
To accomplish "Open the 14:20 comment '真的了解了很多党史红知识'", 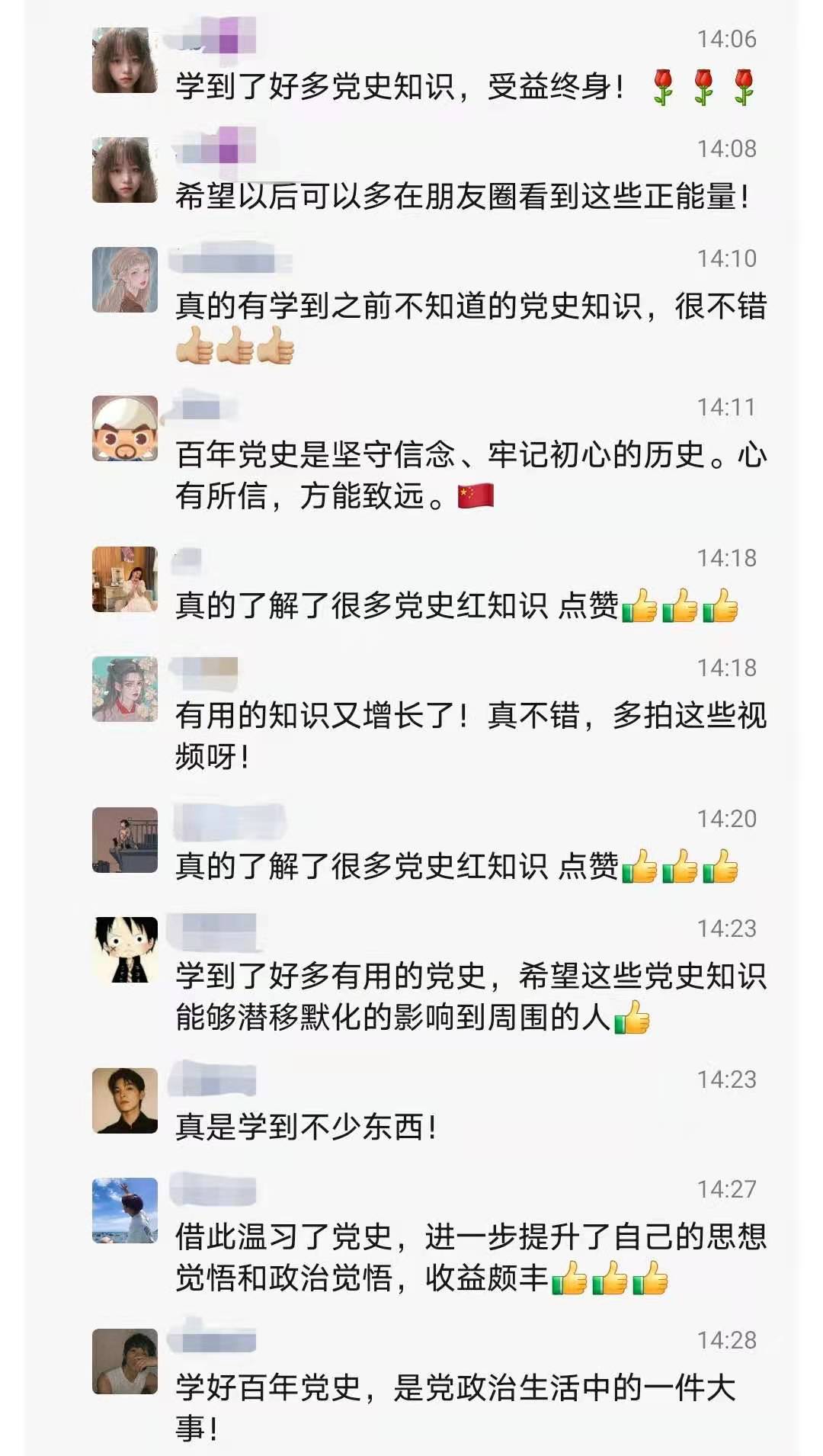I will click(x=456, y=867).
